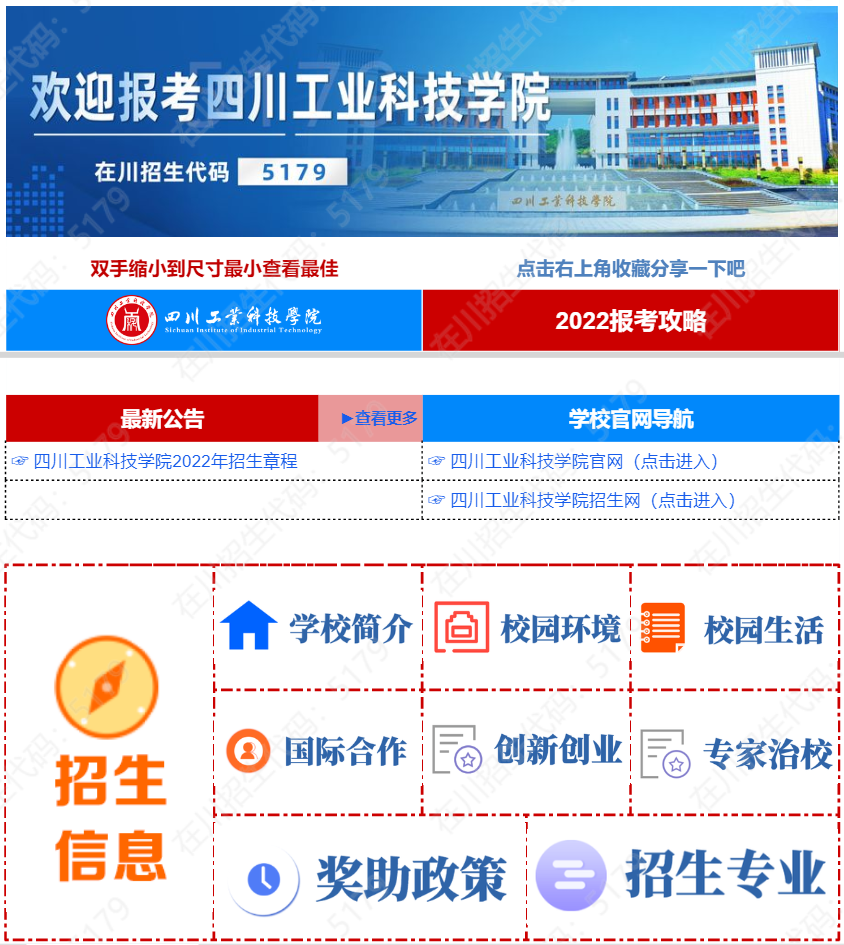
Task: Open the 校园生活 tile
Action: [735, 629]
